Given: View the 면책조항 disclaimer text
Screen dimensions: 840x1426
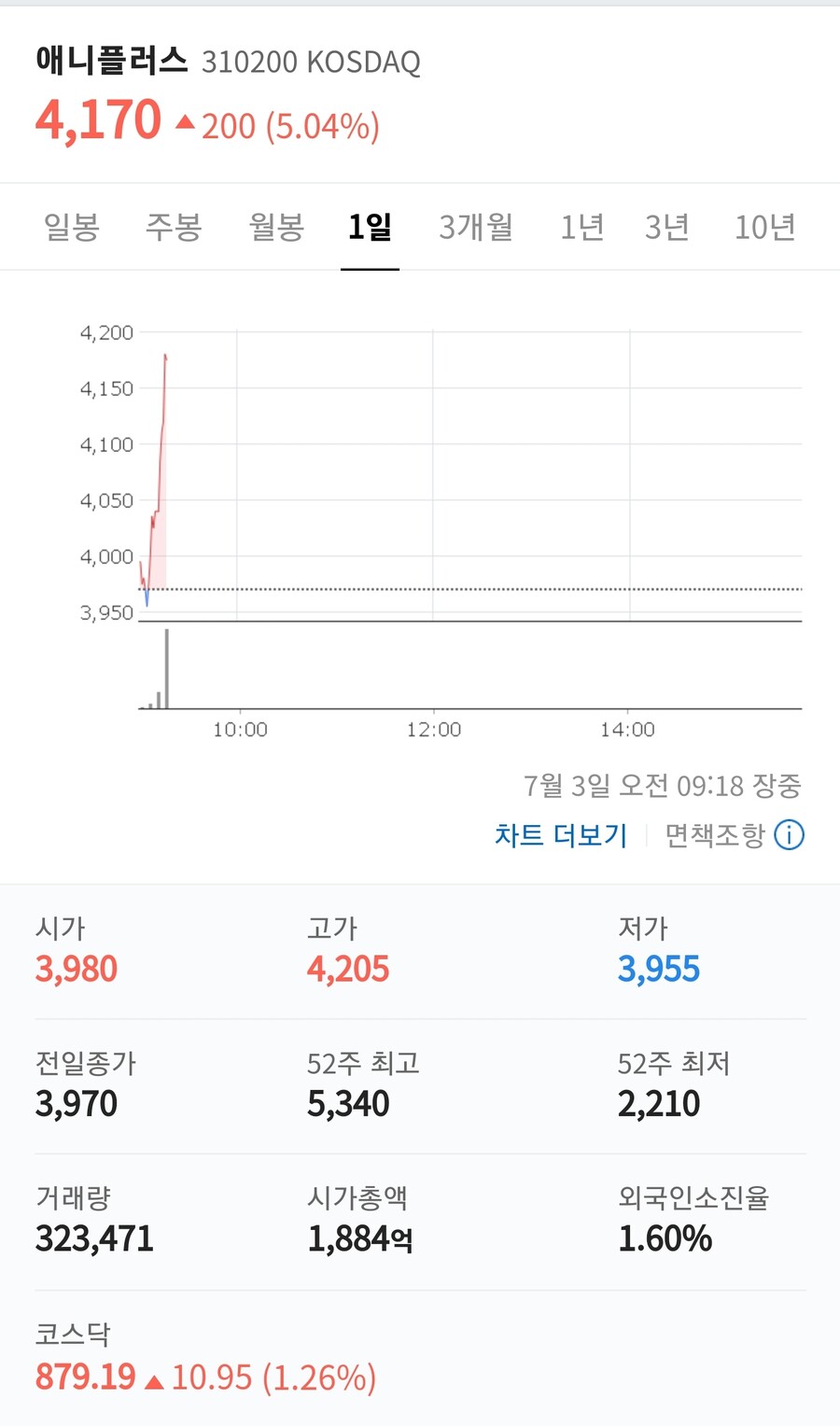Looking at the screenshot, I should tap(716, 835).
